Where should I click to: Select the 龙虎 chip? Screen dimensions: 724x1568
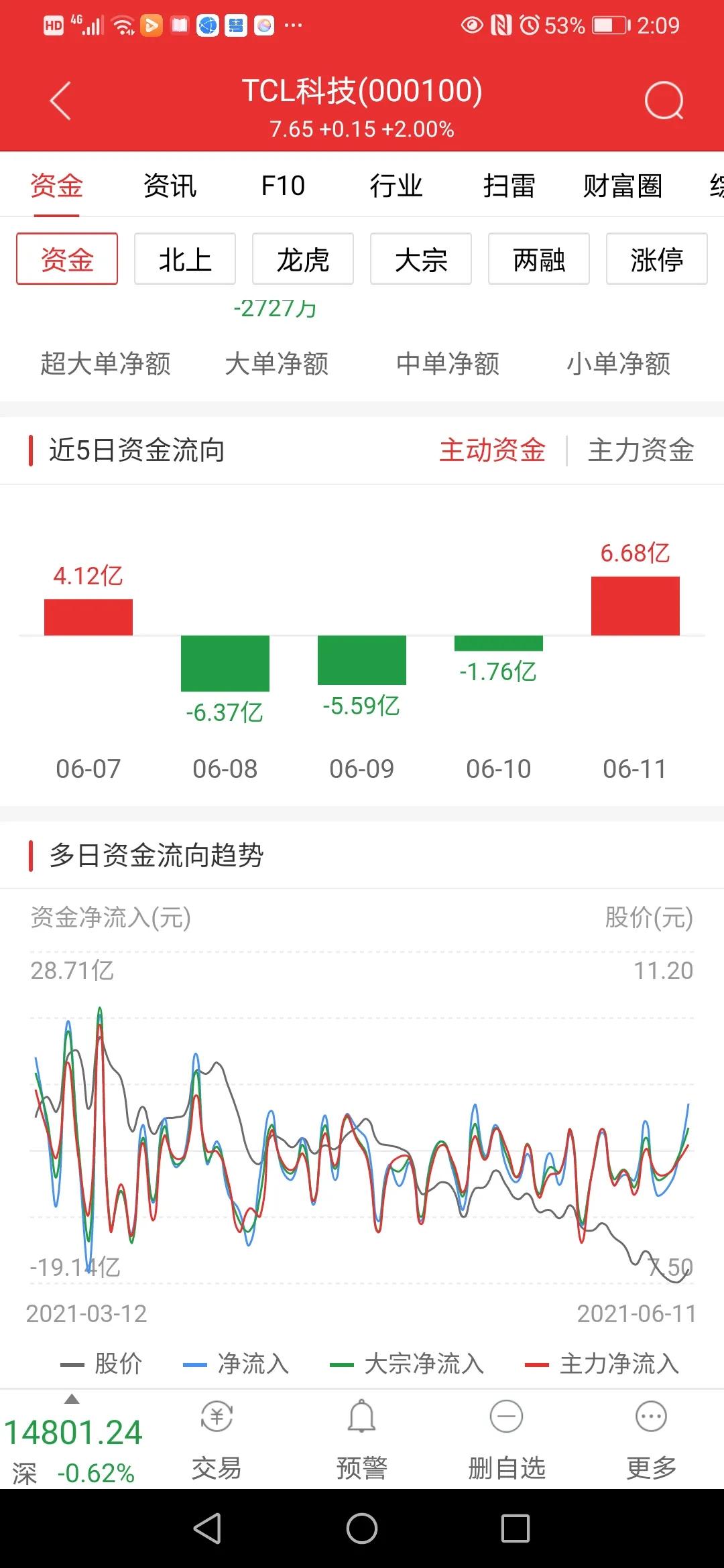point(303,259)
